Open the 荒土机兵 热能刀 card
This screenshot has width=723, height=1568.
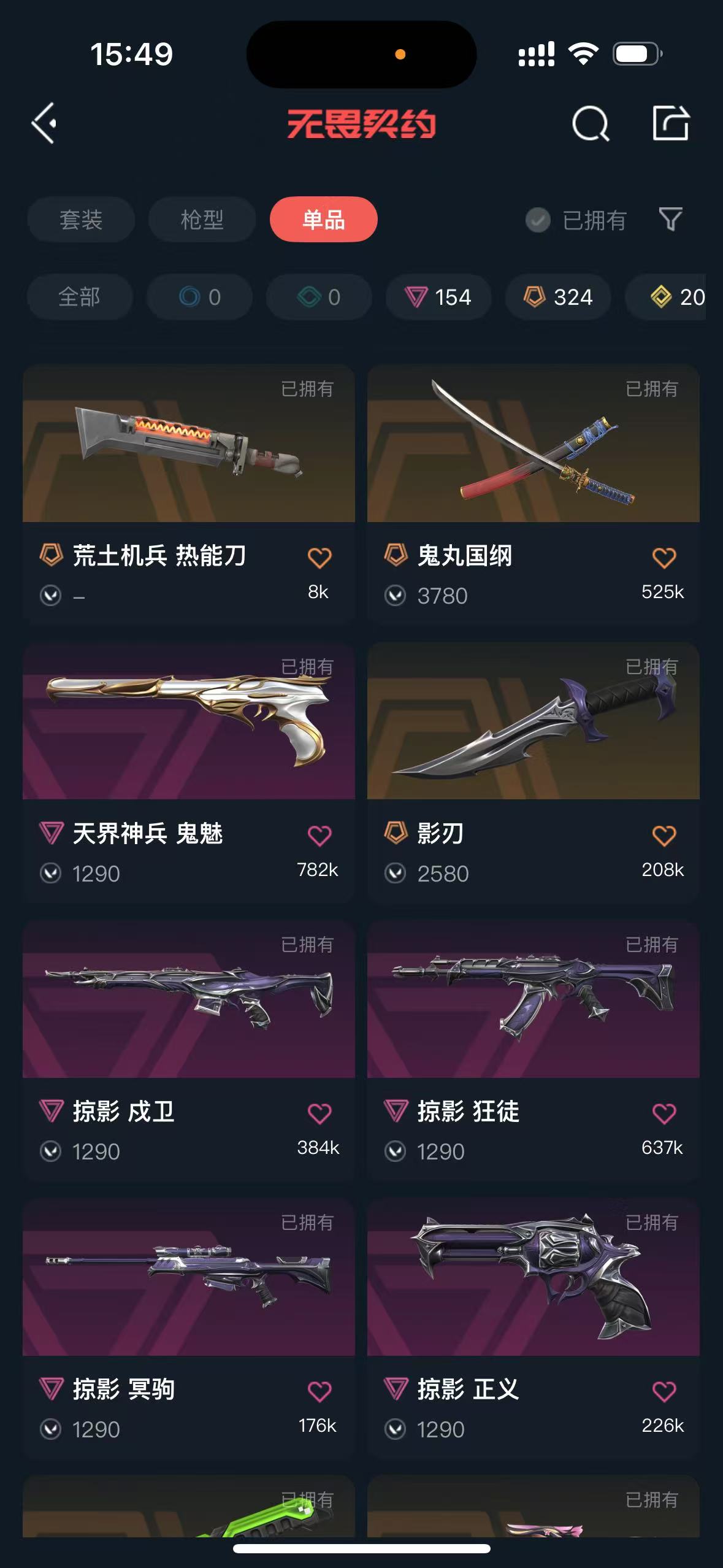click(189, 494)
